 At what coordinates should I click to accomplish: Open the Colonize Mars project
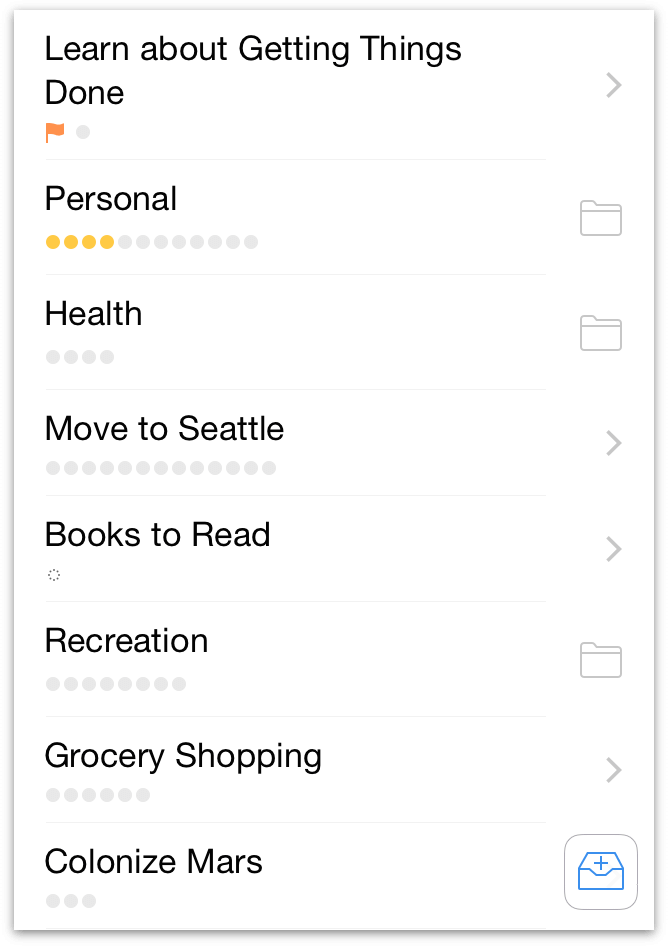[154, 862]
